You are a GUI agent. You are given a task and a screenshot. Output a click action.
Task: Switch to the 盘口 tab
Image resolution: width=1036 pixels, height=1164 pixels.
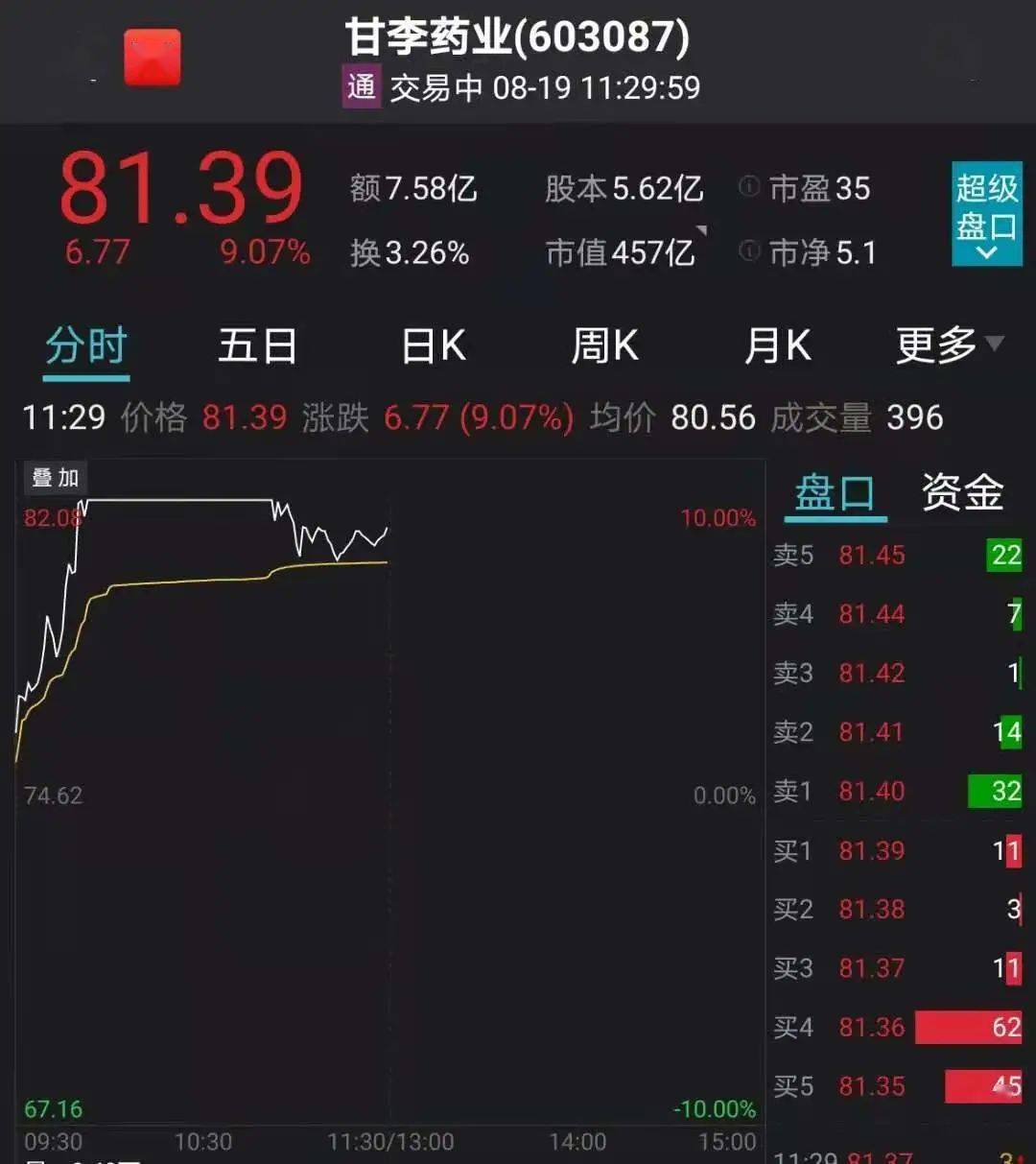point(835,493)
